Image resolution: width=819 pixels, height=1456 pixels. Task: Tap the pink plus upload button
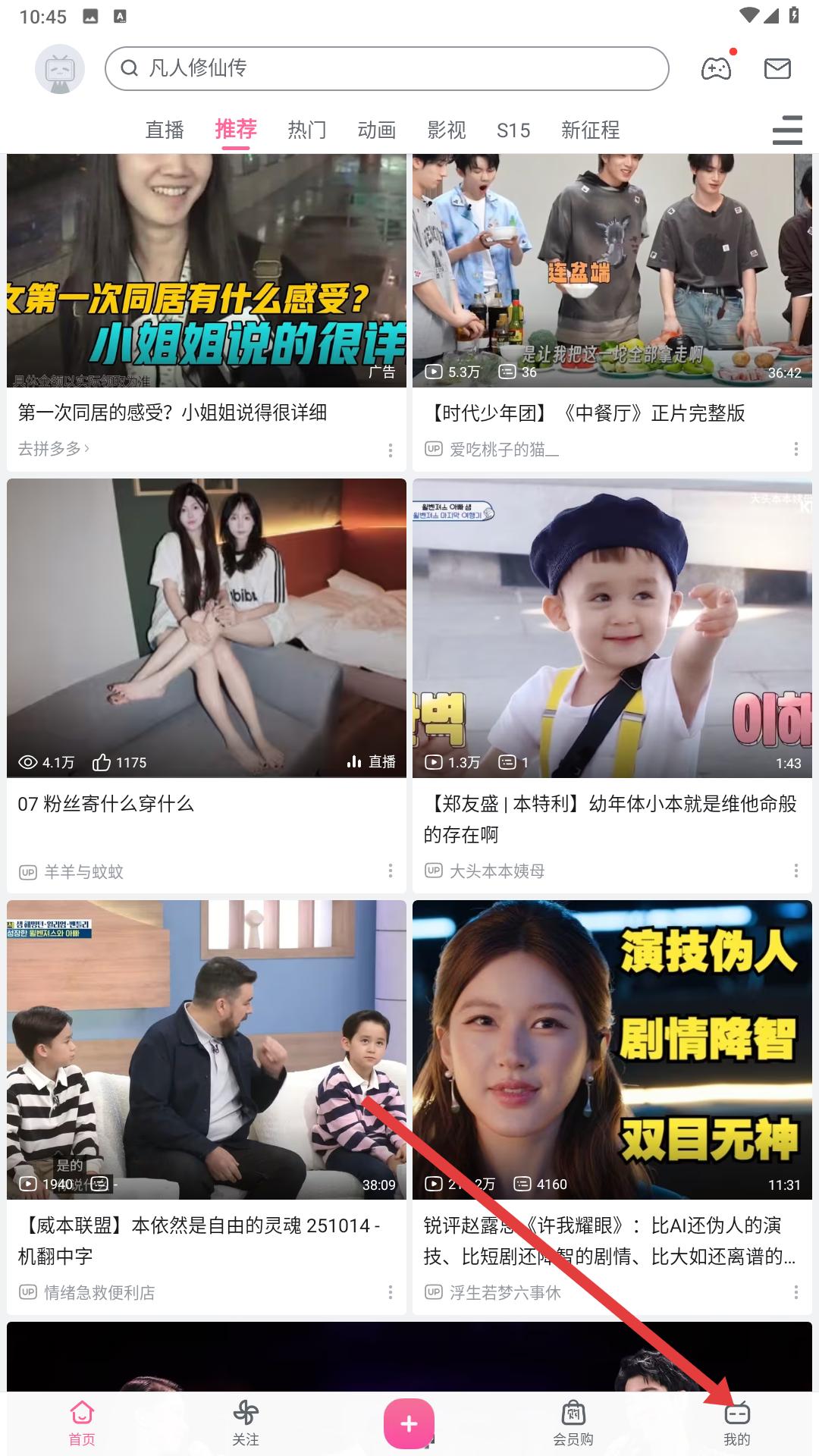409,1423
